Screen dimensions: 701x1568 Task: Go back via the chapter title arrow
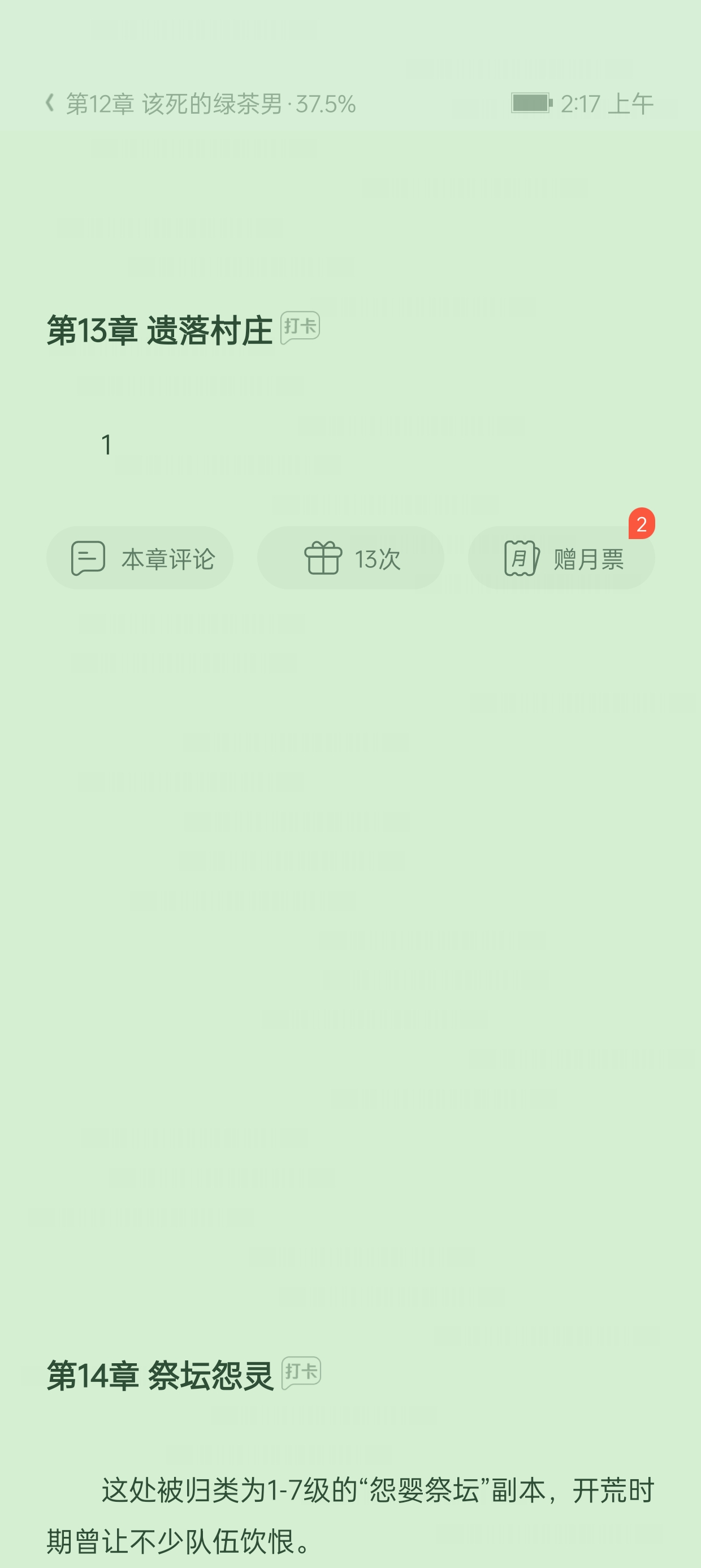tap(50, 103)
